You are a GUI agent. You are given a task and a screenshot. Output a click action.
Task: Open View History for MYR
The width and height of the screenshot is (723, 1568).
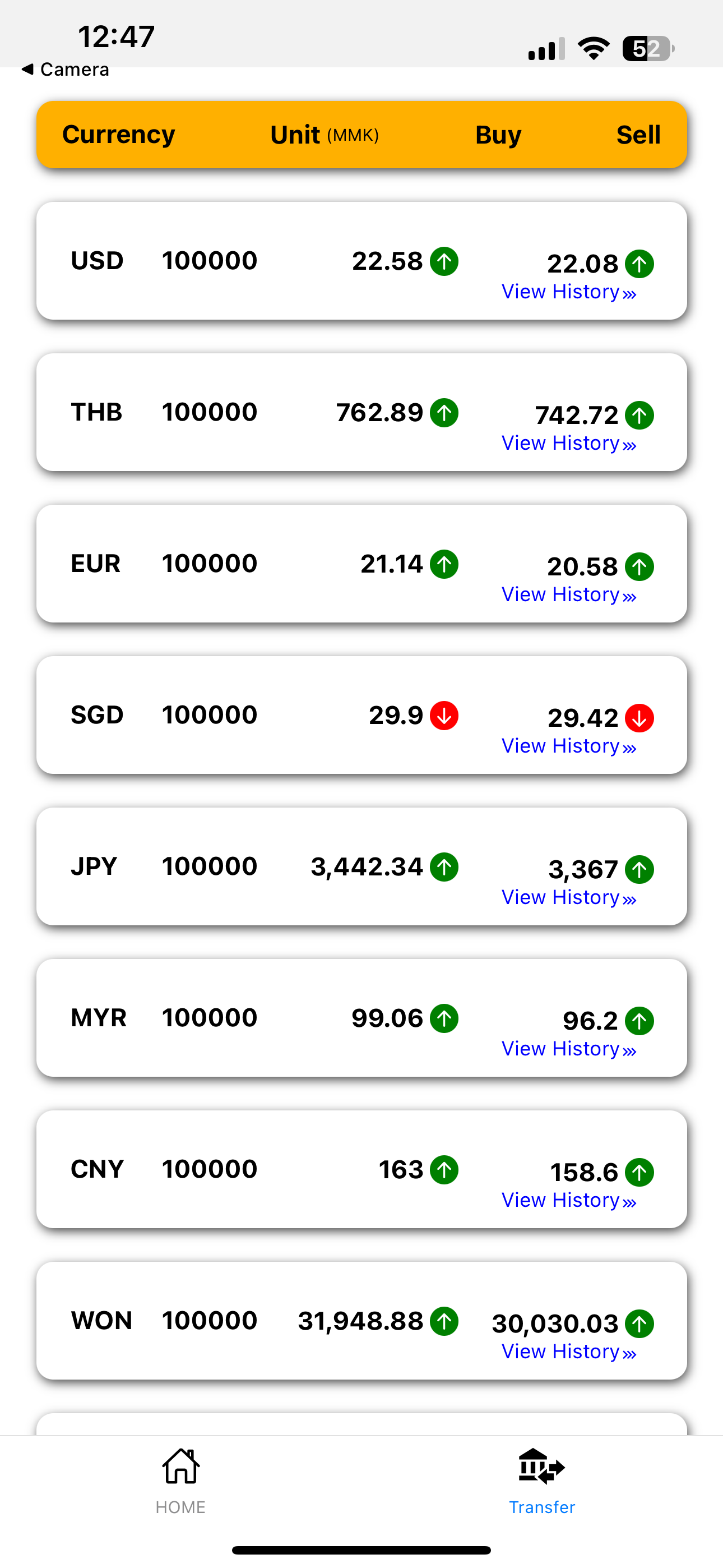coord(568,1049)
